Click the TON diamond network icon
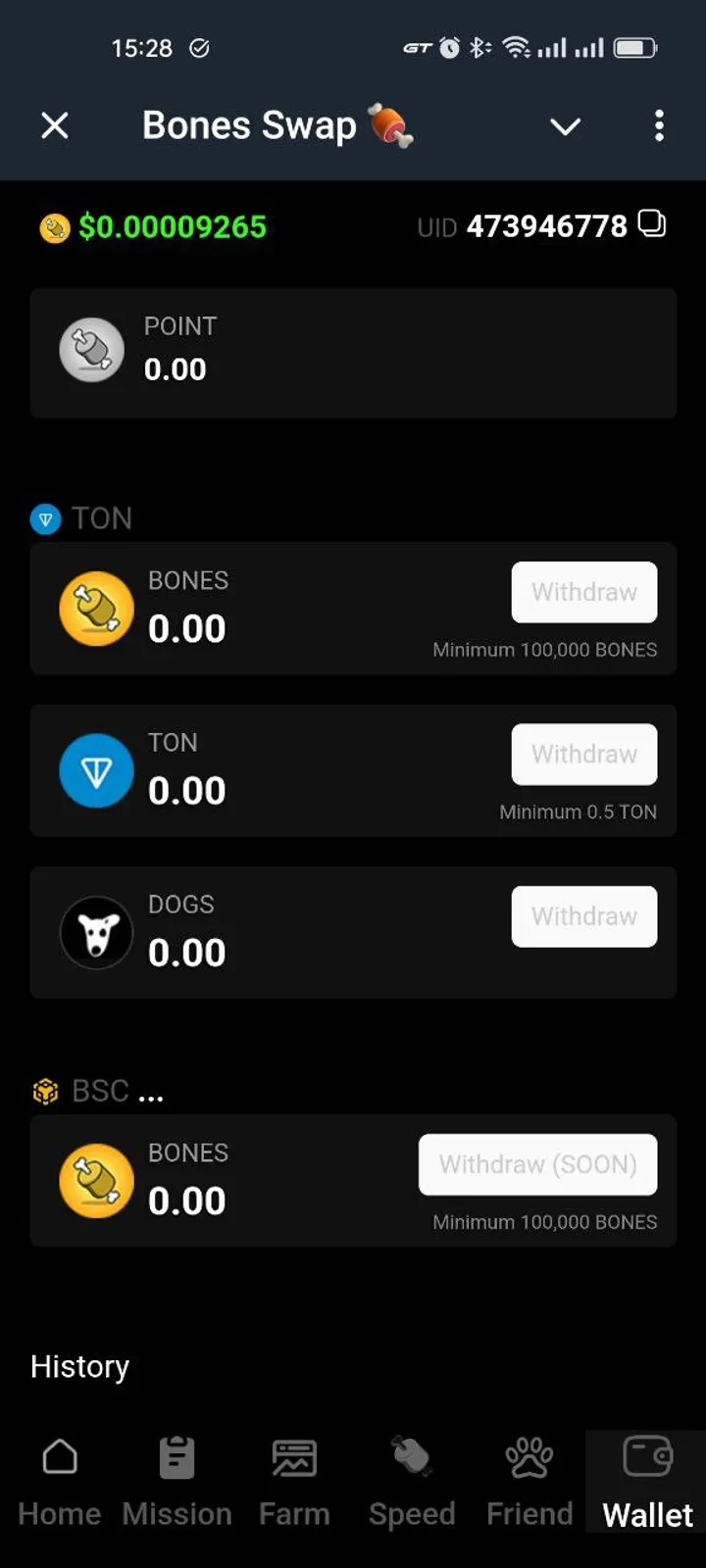The image size is (706, 1568). (x=45, y=518)
